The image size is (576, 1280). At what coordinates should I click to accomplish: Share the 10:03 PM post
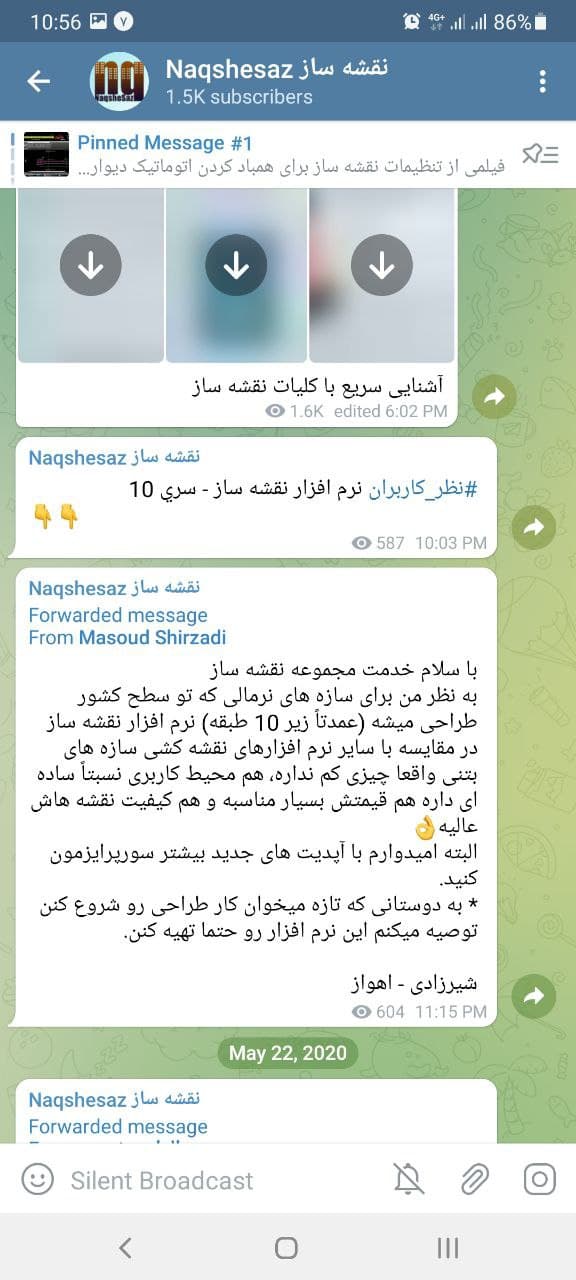(x=533, y=527)
